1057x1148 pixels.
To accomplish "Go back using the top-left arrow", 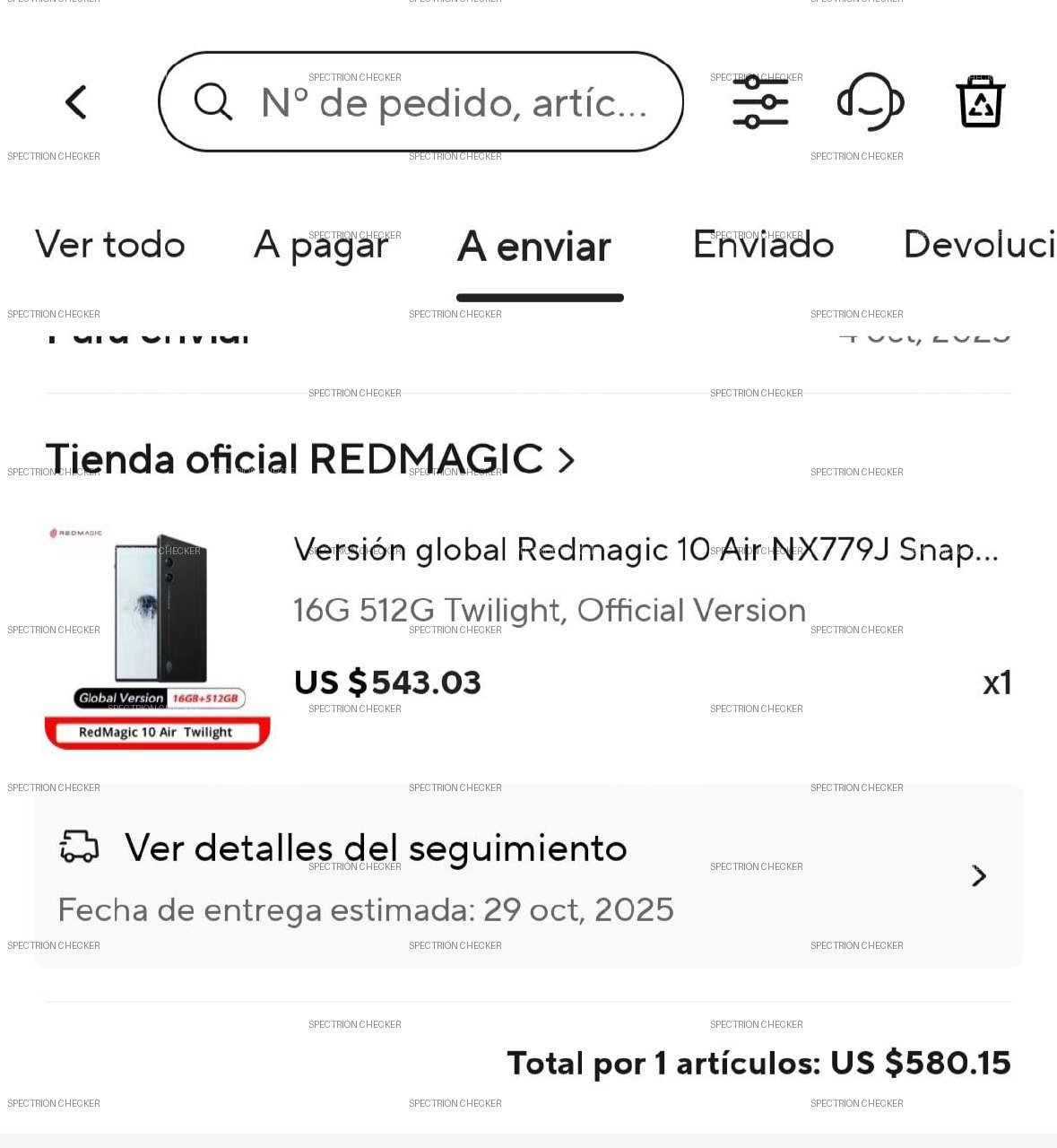I will (x=76, y=102).
